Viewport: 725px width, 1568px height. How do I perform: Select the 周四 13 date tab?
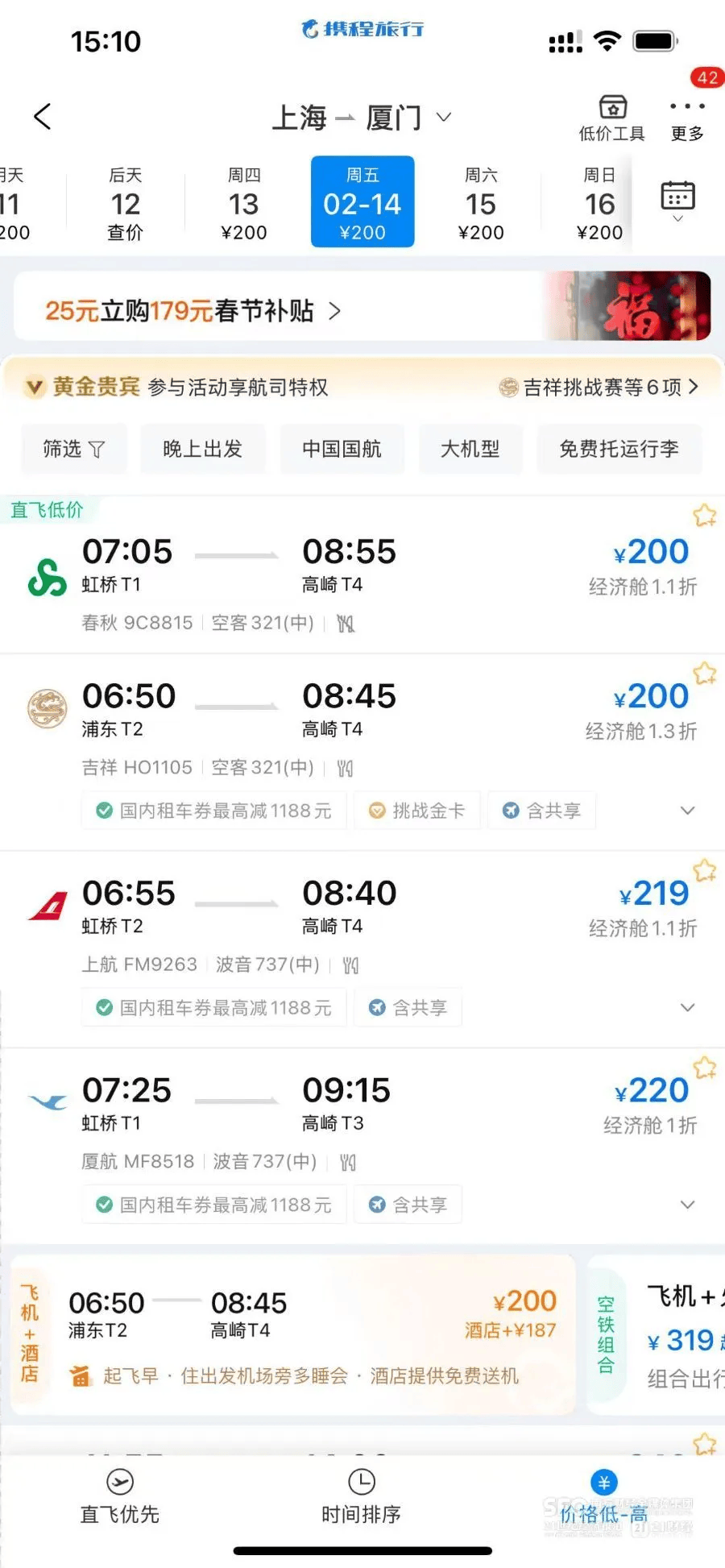243,202
